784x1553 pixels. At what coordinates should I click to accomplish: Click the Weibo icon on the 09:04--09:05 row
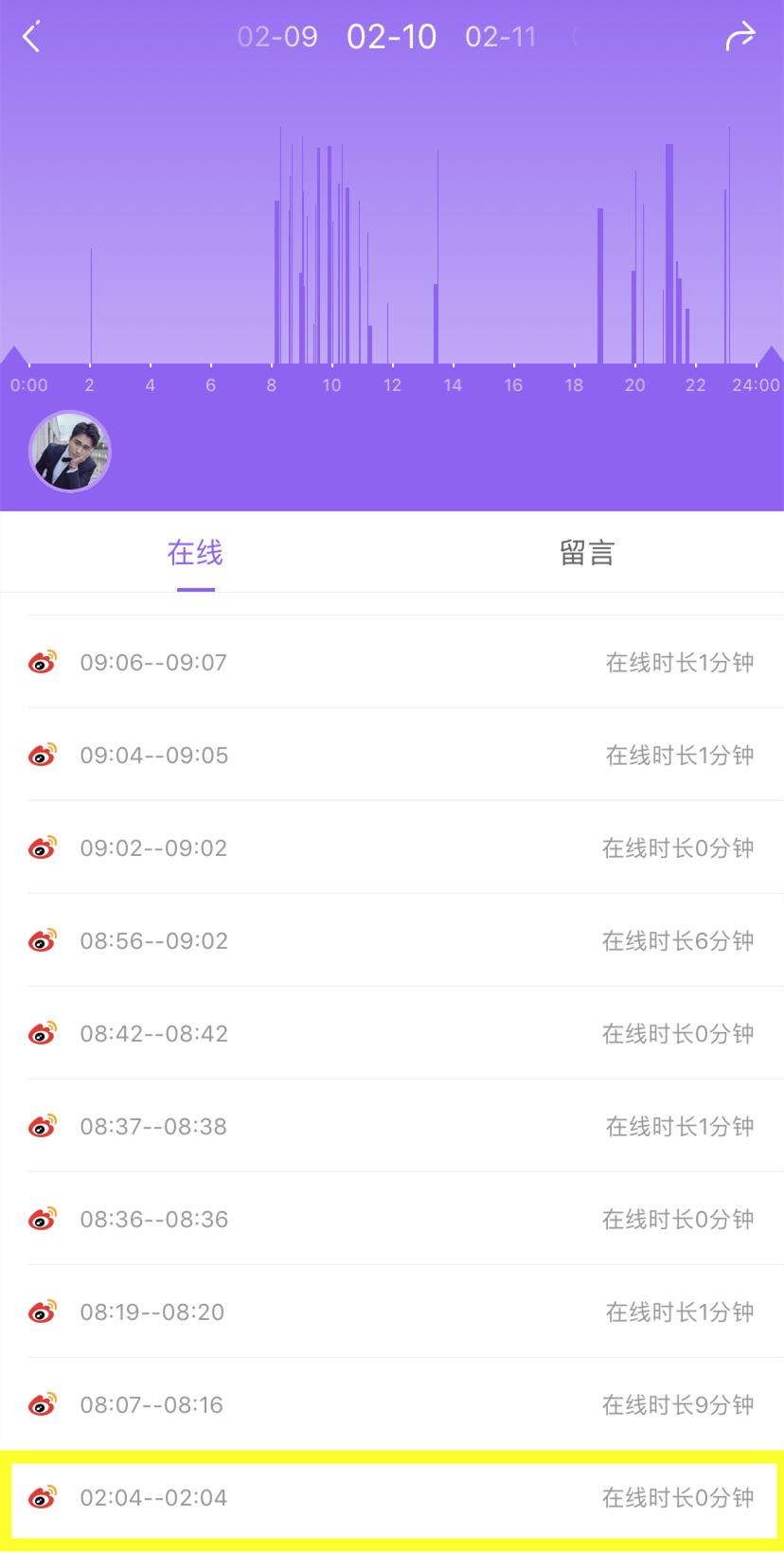pos(43,754)
